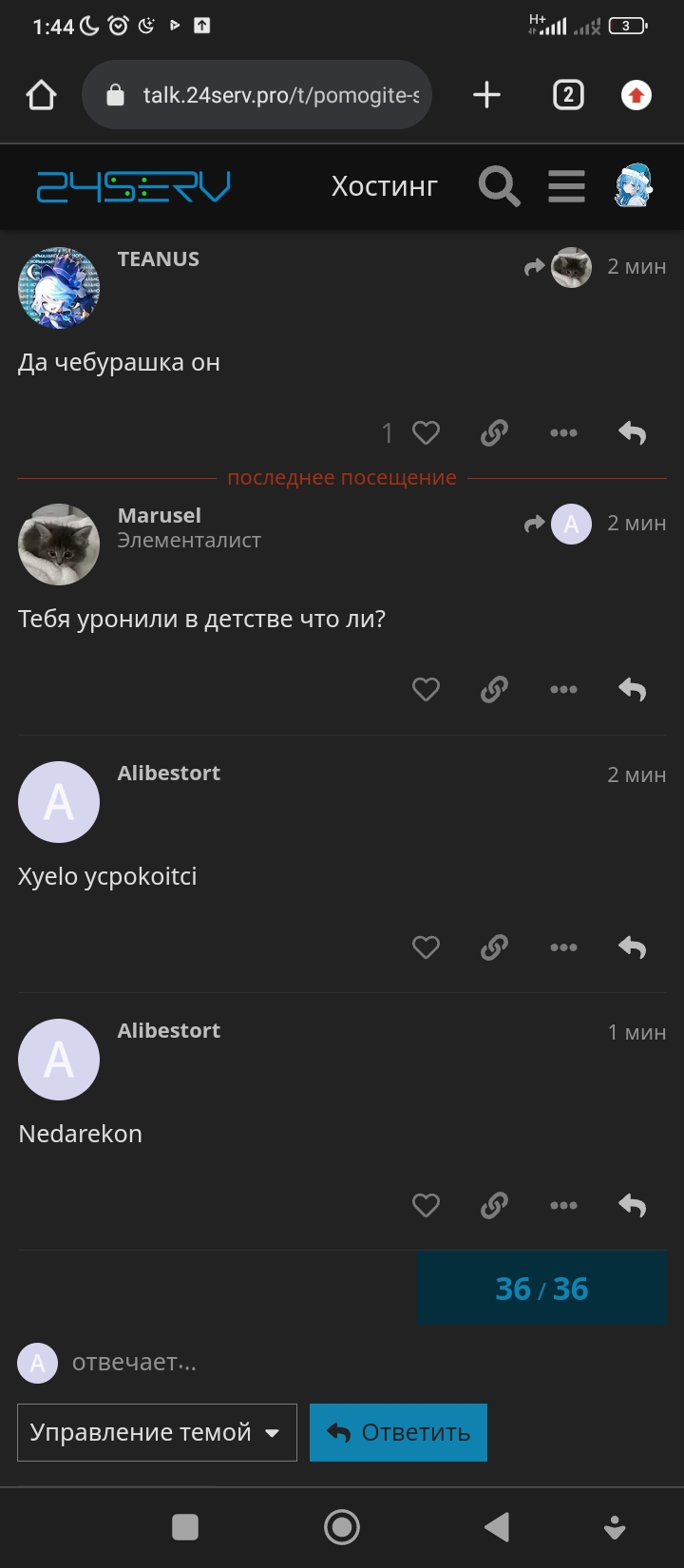The height and width of the screenshot is (1568, 684).
Task: Reply to the Xyelo ycpokoitci post
Action: [x=632, y=947]
